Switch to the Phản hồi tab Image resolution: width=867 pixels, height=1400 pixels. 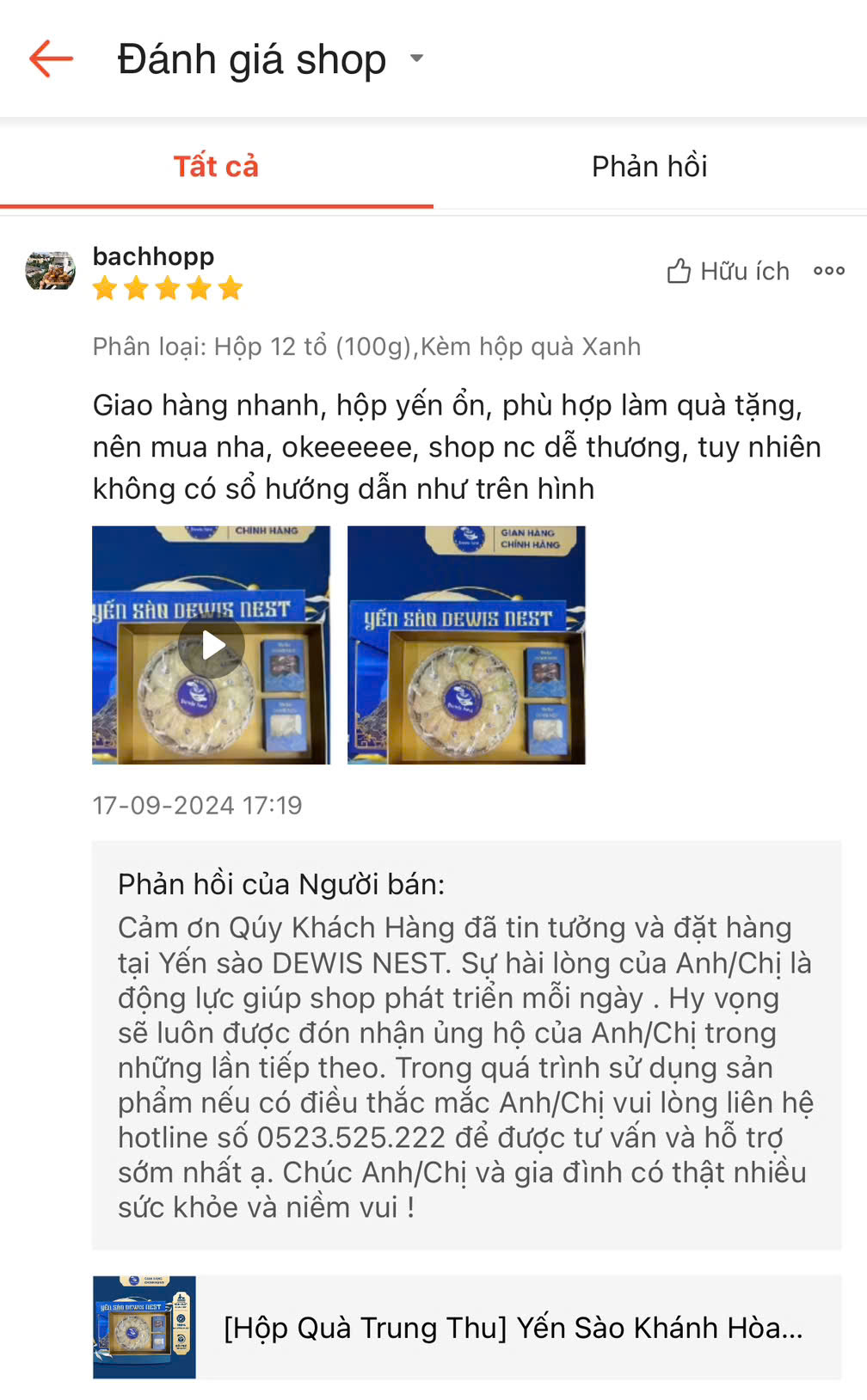[x=649, y=166]
